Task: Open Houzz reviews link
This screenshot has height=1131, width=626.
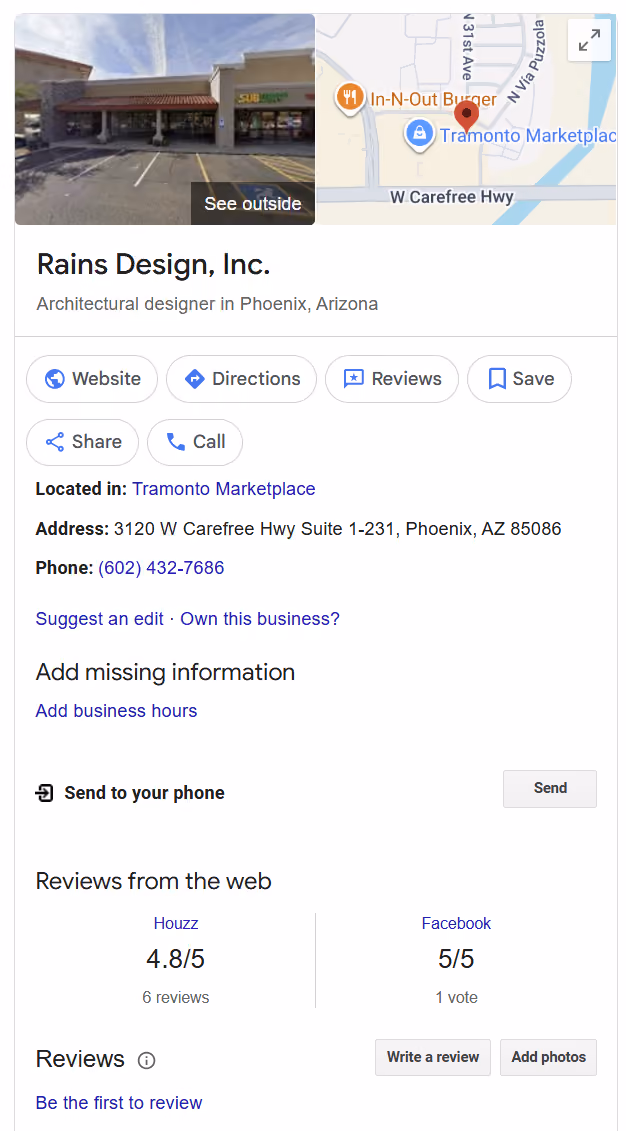Action: [176, 923]
